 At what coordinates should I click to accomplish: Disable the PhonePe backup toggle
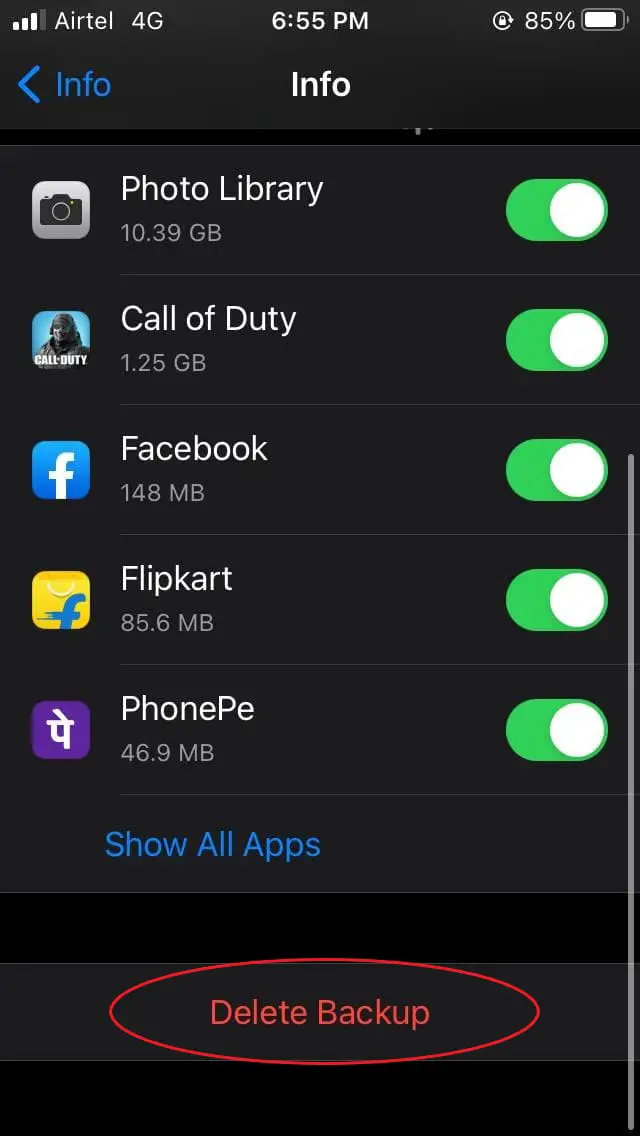556,730
